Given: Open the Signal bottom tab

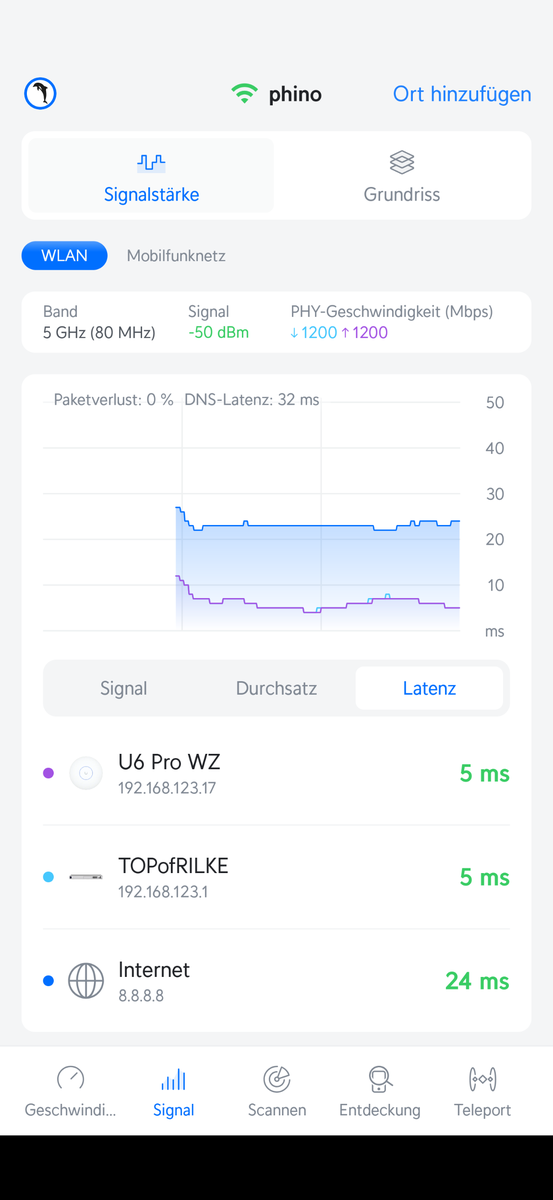Looking at the screenshot, I should 174,1091.
